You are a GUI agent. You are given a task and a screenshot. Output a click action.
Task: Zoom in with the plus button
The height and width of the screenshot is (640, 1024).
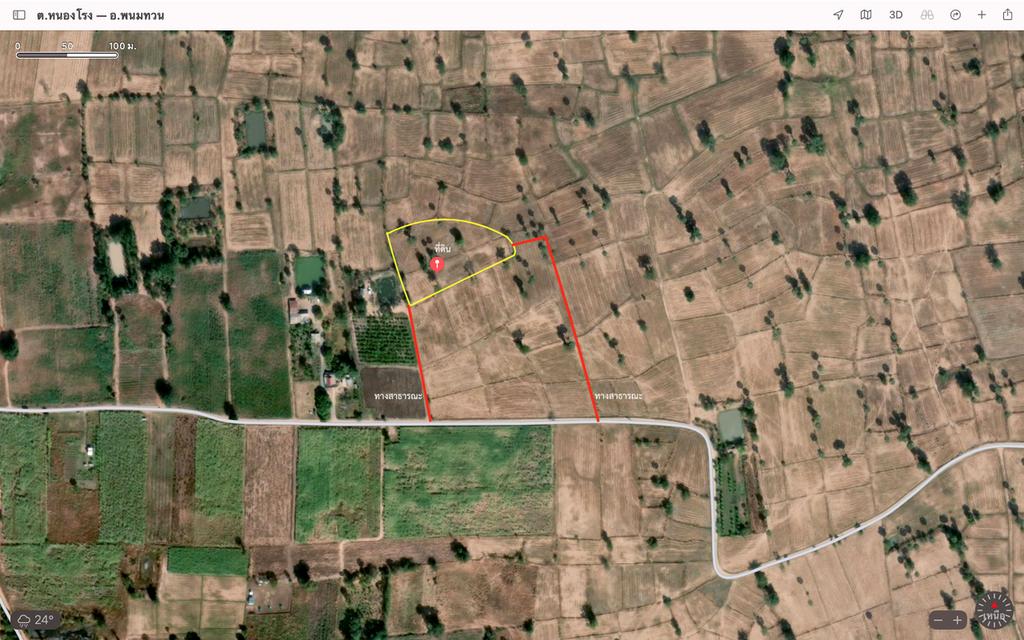coord(958,620)
